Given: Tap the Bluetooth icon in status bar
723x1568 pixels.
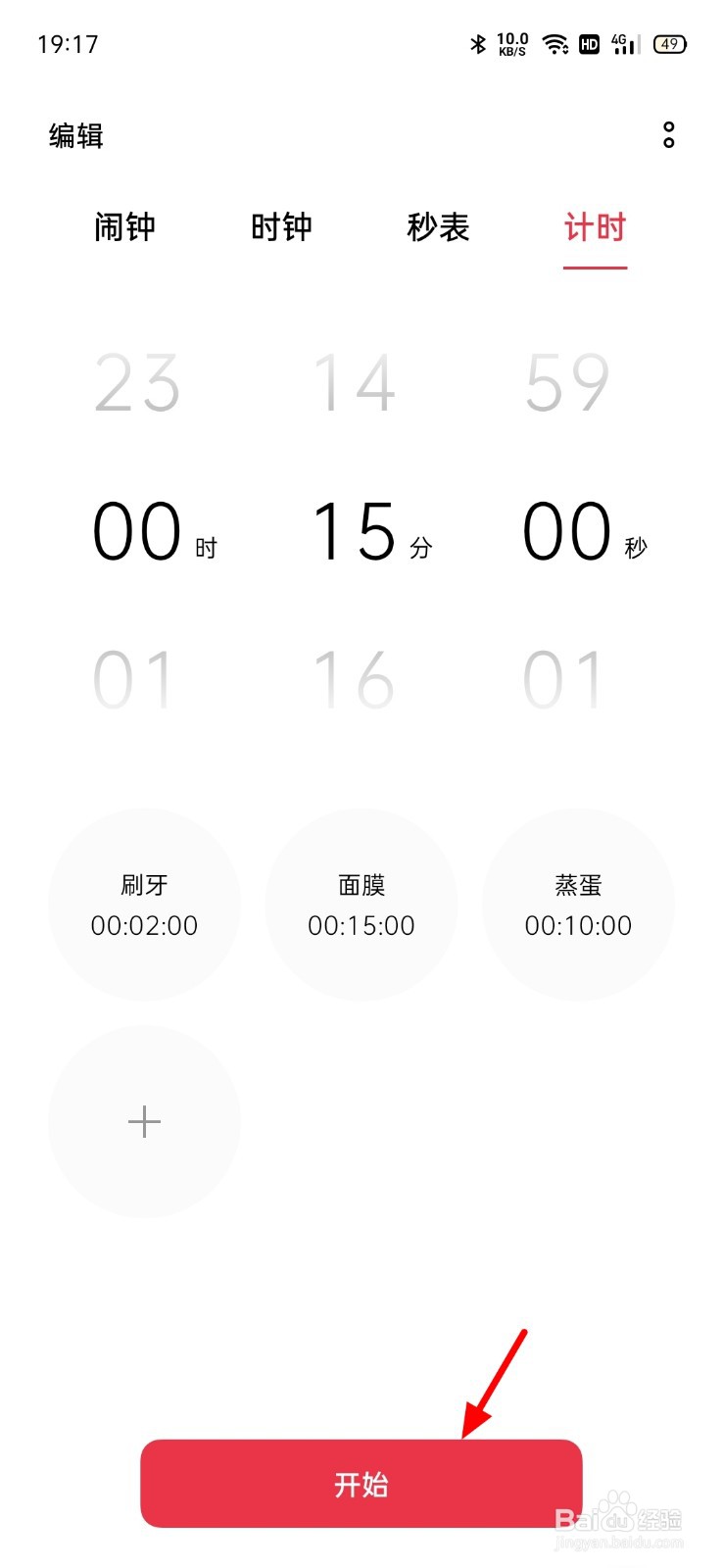Looking at the screenshot, I should (x=478, y=44).
